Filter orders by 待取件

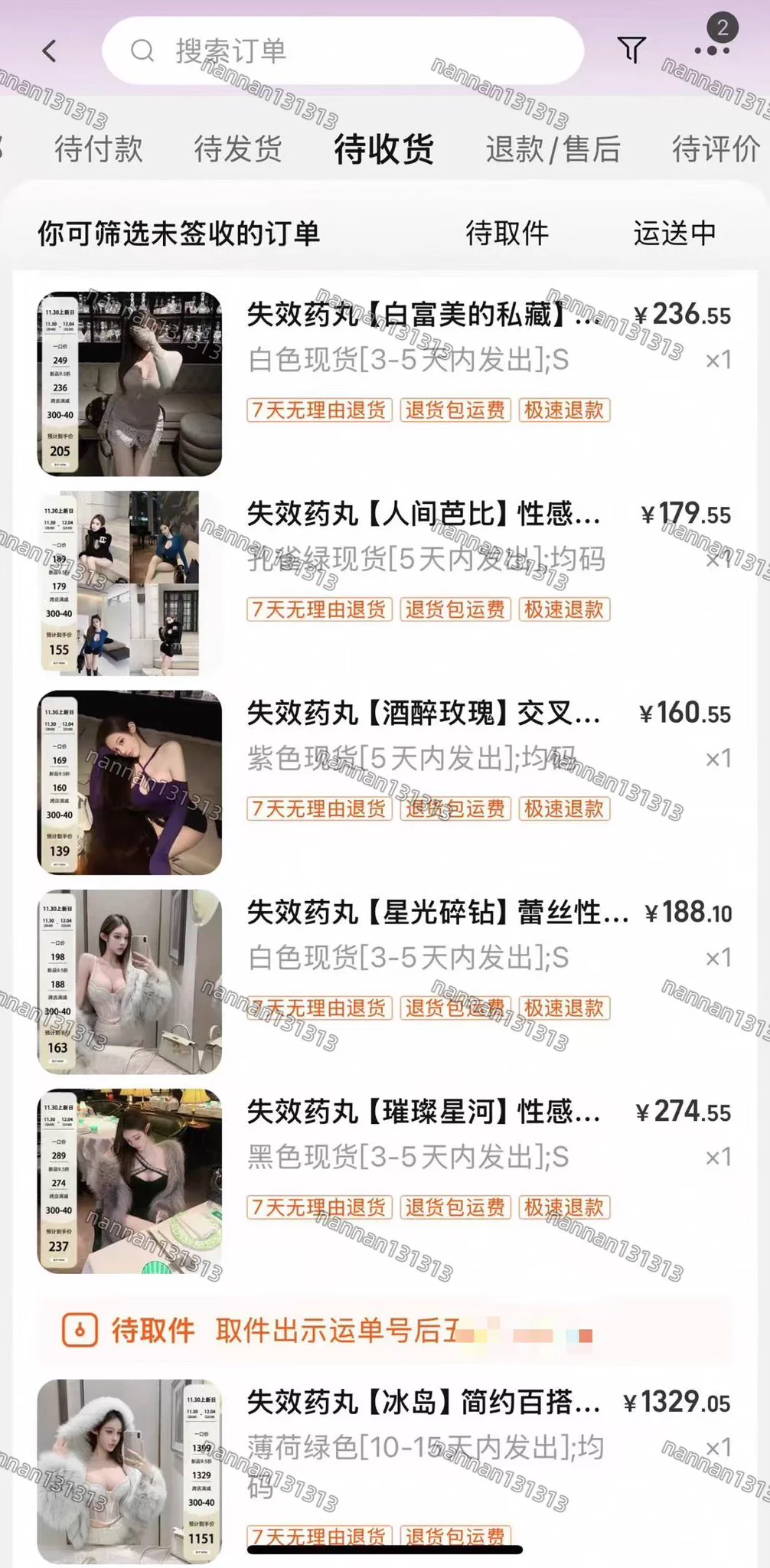(507, 233)
